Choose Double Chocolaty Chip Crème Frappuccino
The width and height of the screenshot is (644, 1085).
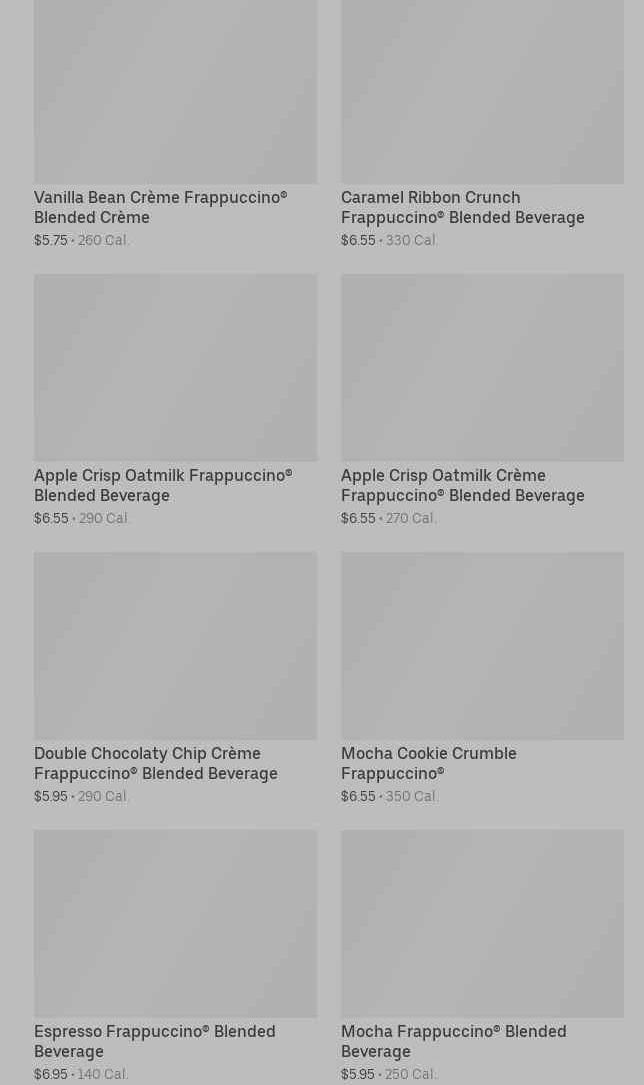pyautogui.click(x=176, y=678)
